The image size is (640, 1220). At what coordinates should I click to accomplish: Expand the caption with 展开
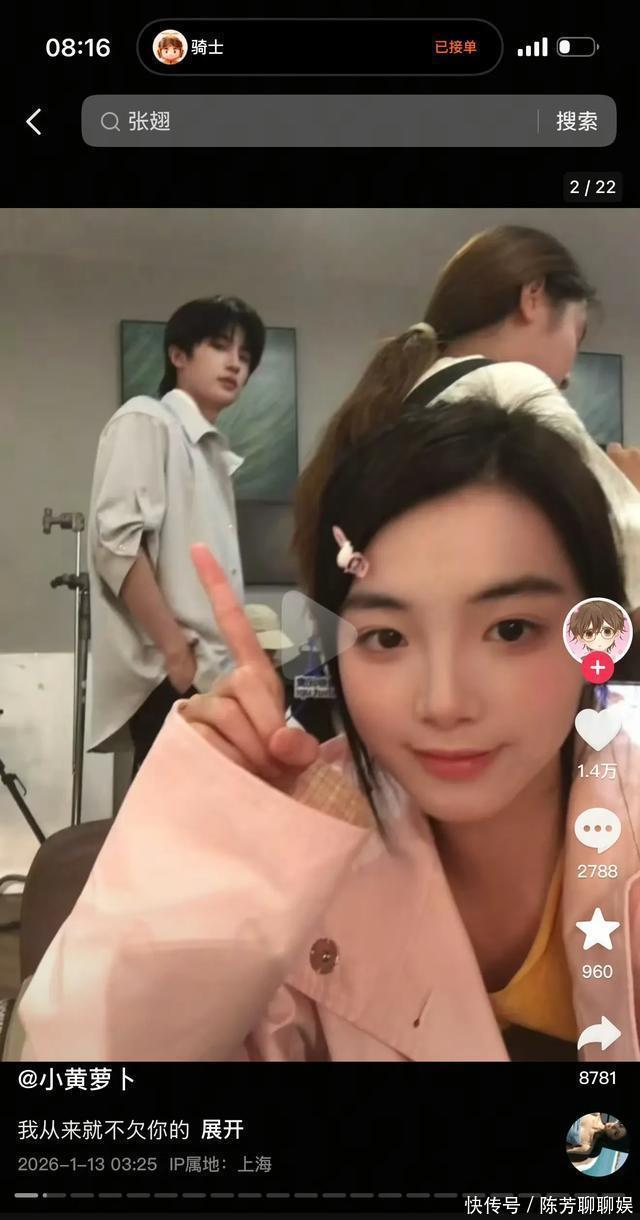point(222,1130)
